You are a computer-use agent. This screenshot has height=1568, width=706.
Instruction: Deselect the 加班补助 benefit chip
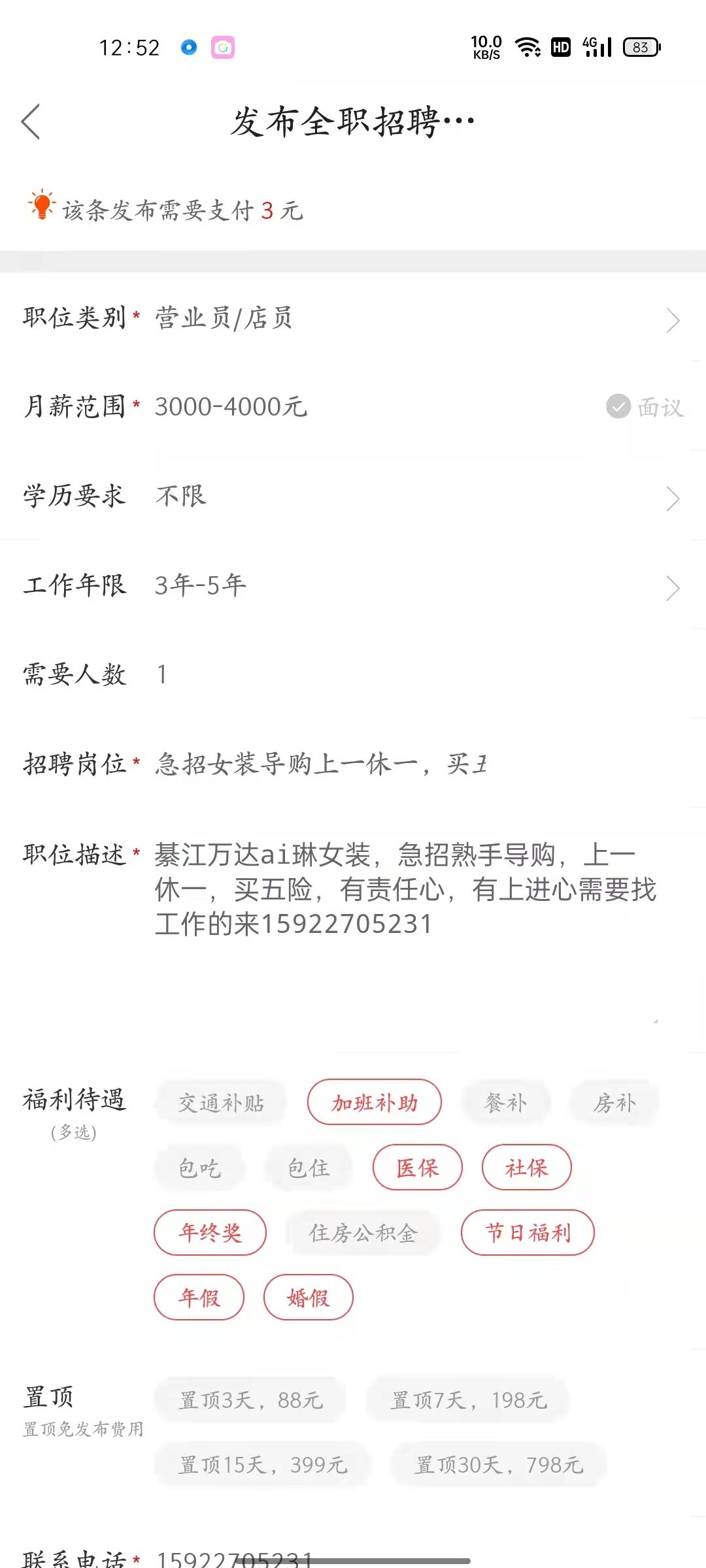point(374,1103)
